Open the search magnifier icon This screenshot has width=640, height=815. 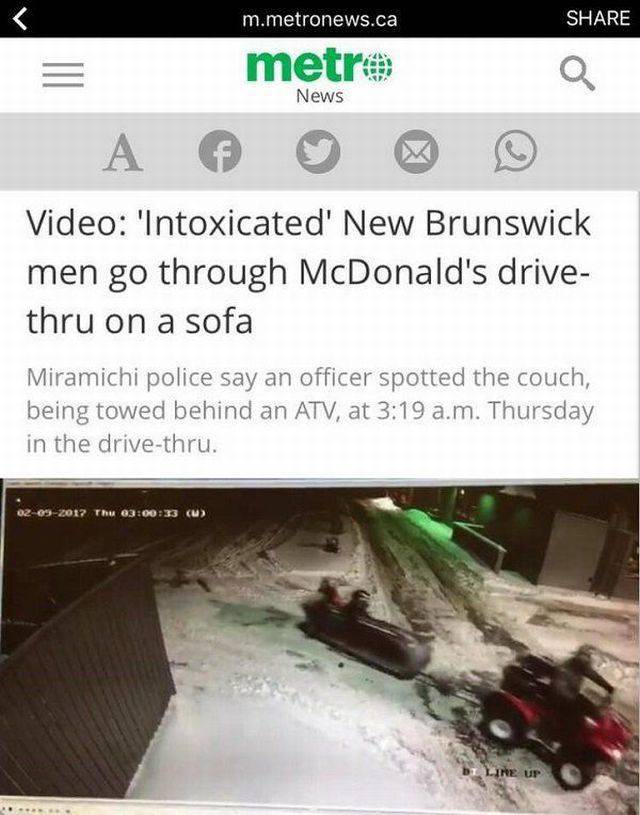pyautogui.click(x=576, y=74)
